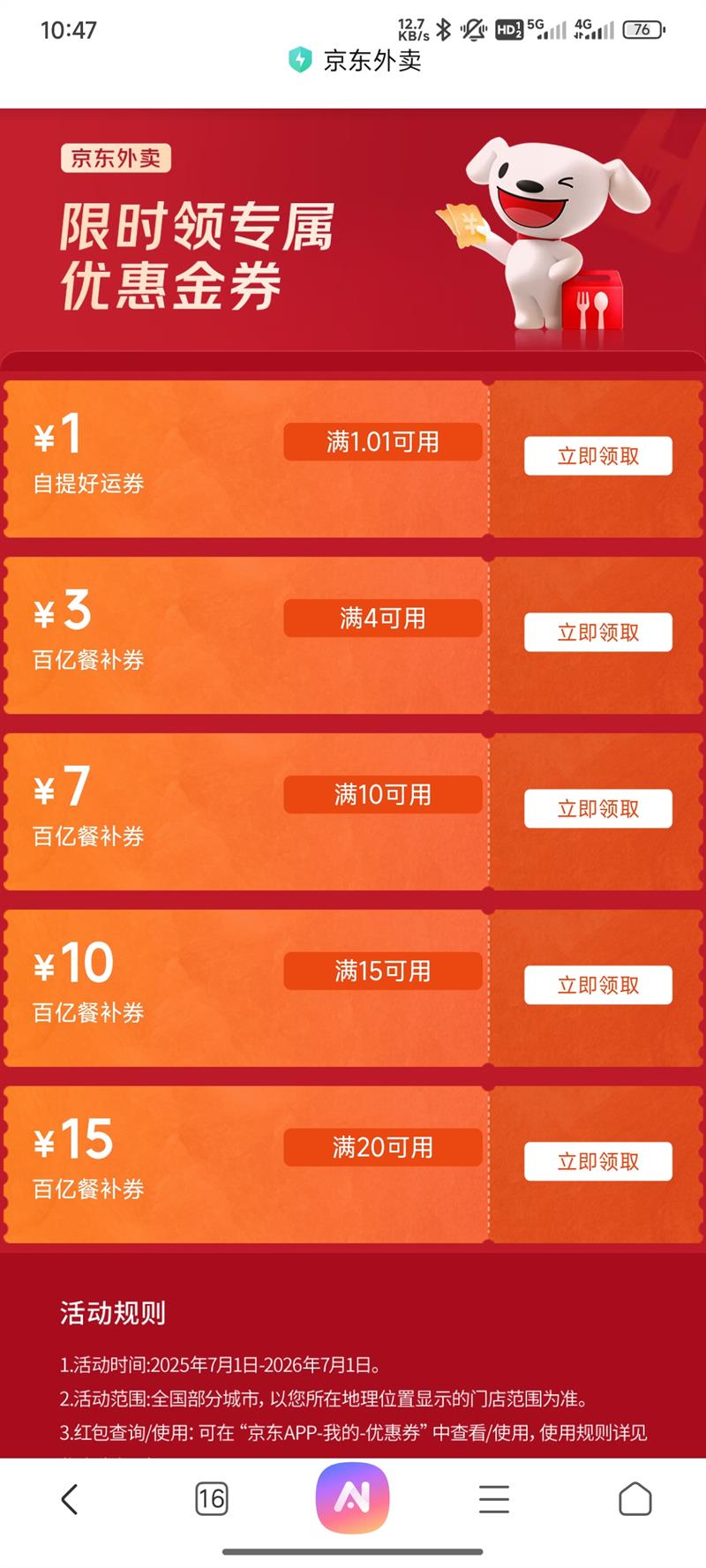The image size is (706, 1568).
Task: Claim the ¥10 百亿餐补券 coupon
Action: (x=597, y=985)
